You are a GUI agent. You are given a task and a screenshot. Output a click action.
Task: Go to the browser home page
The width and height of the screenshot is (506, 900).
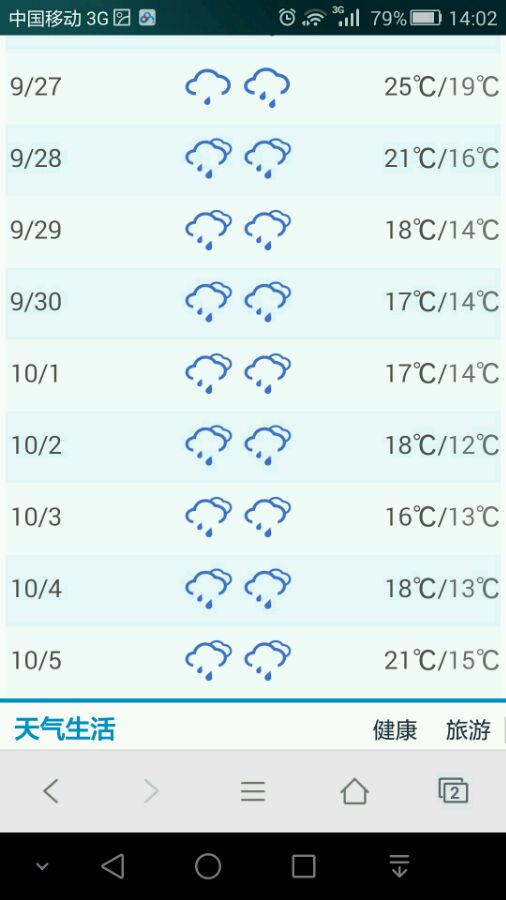[x=354, y=792]
